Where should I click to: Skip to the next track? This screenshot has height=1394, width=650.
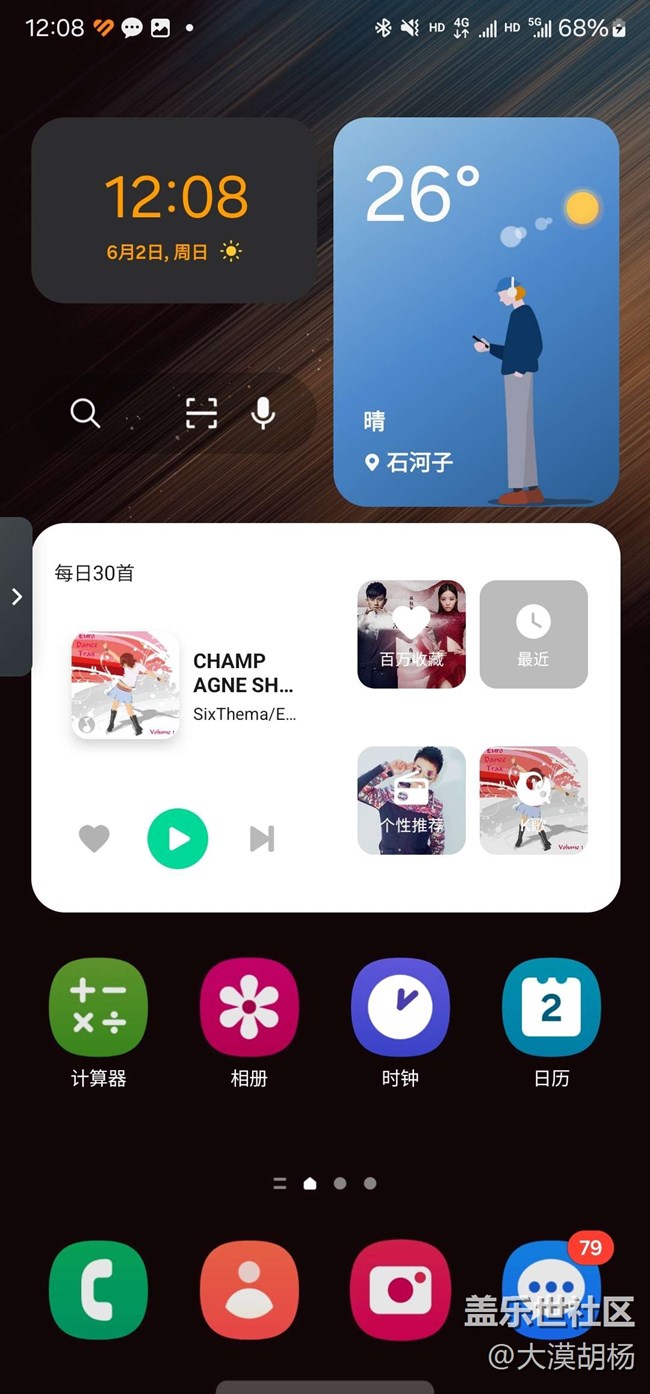tap(262, 838)
